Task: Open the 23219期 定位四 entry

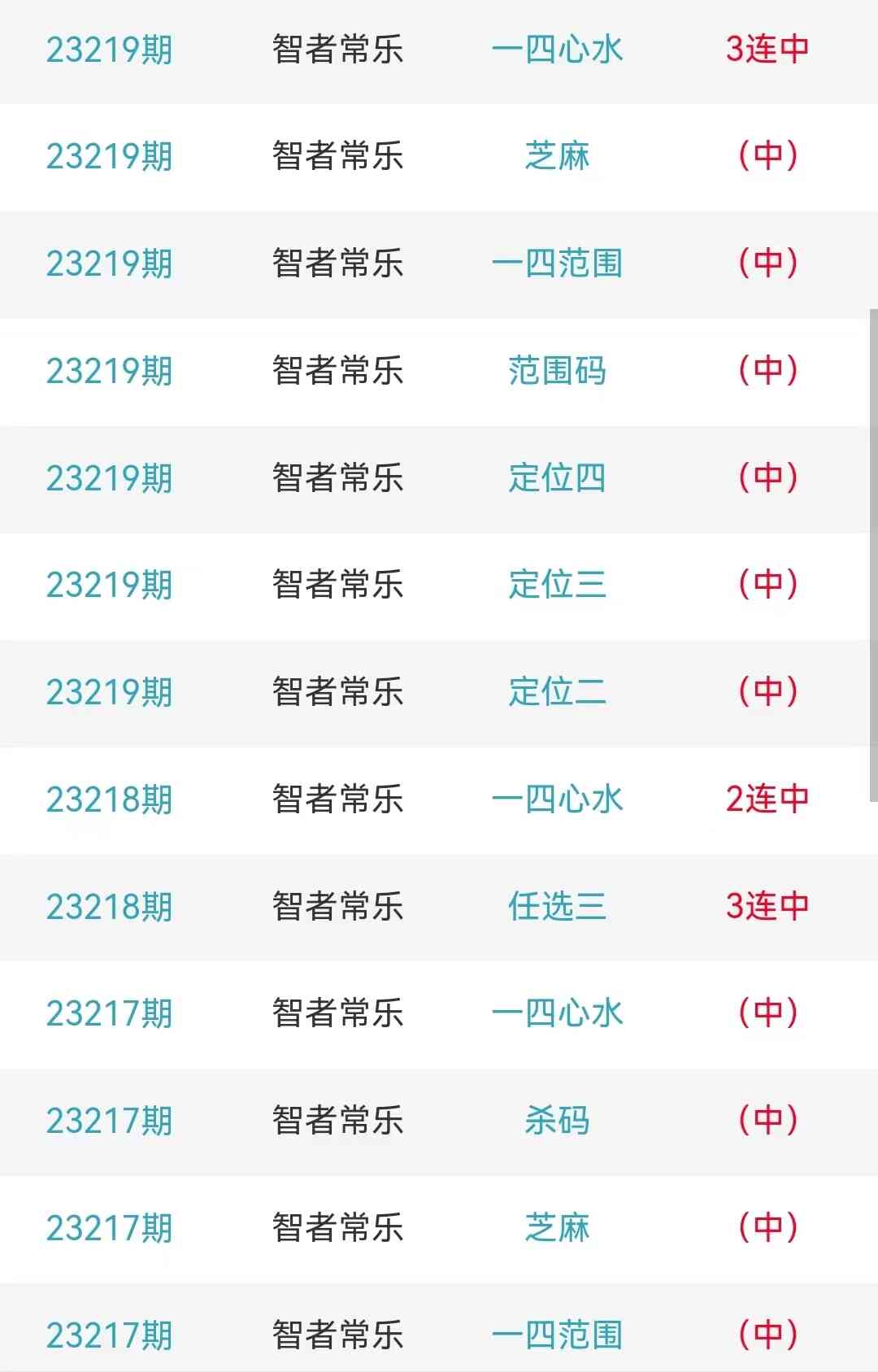Action: point(557,478)
